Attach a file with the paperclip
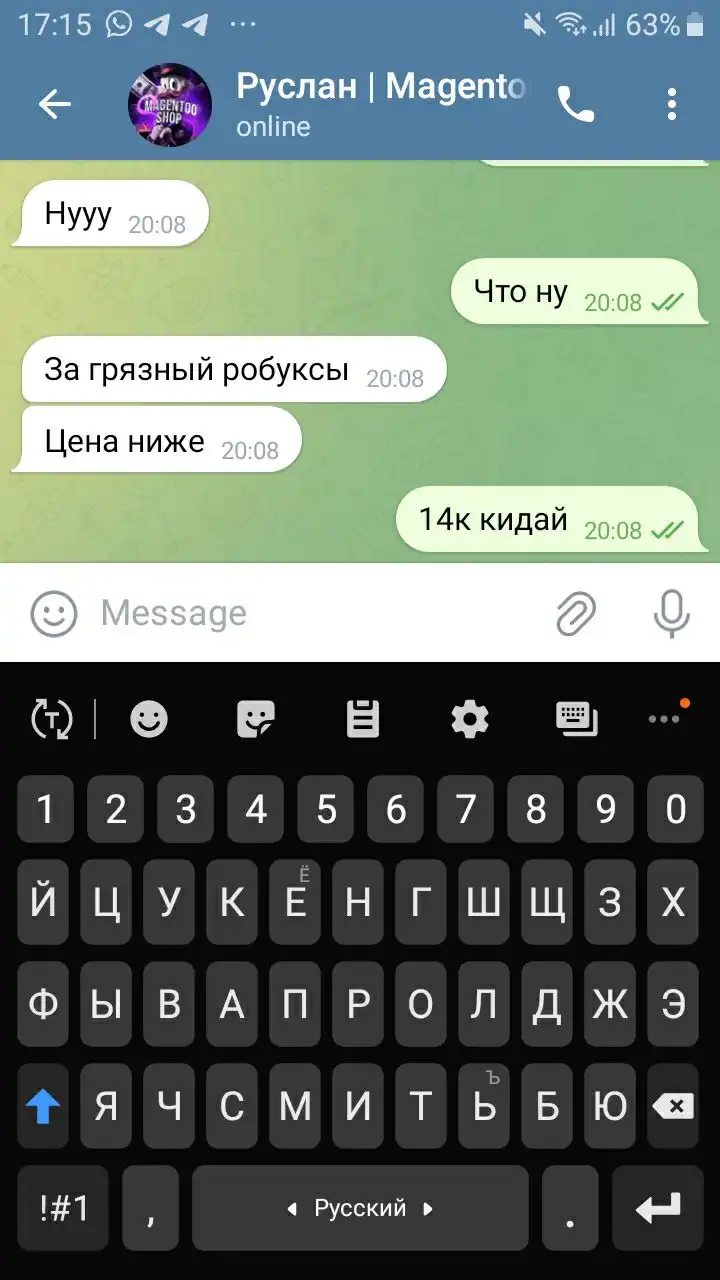 coord(576,613)
